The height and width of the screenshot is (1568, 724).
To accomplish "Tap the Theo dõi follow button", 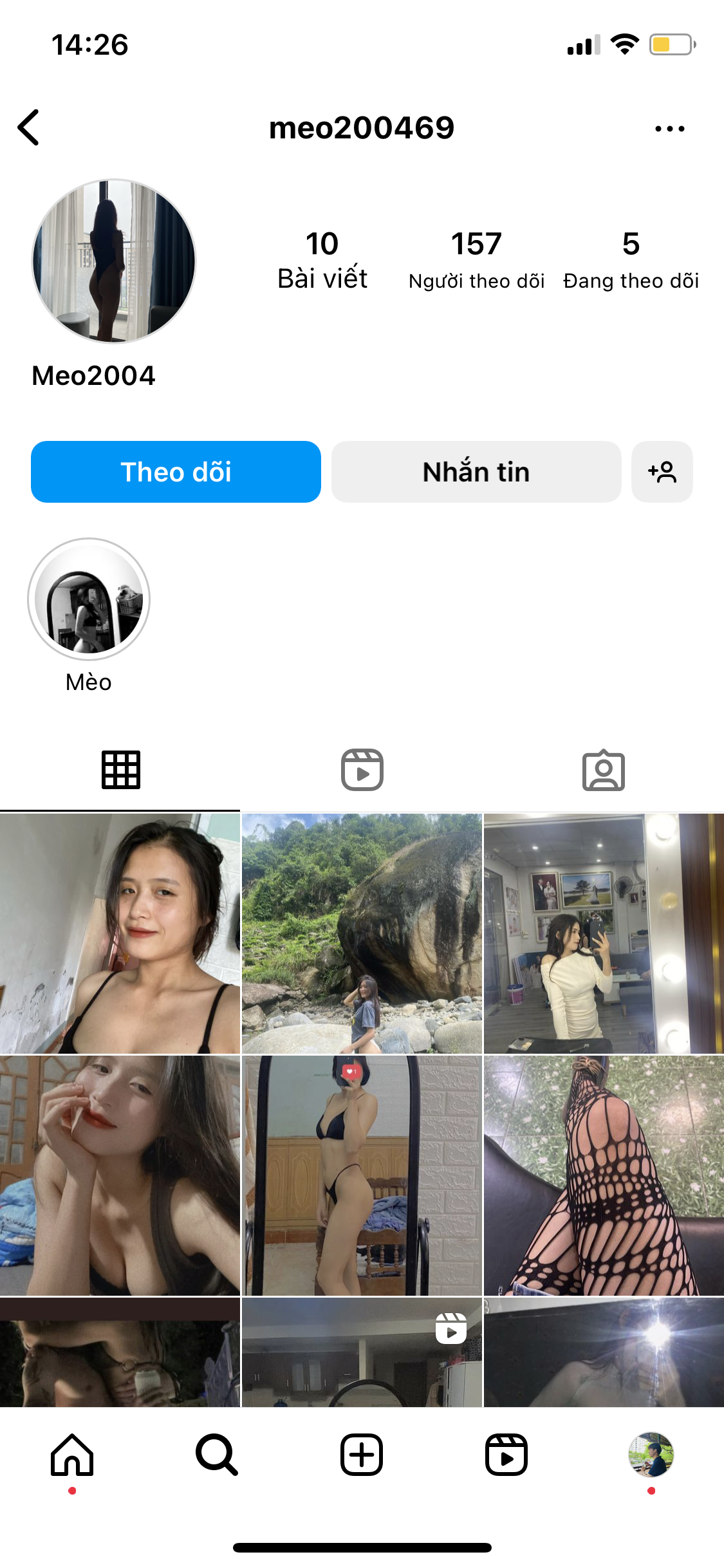I will 176,472.
